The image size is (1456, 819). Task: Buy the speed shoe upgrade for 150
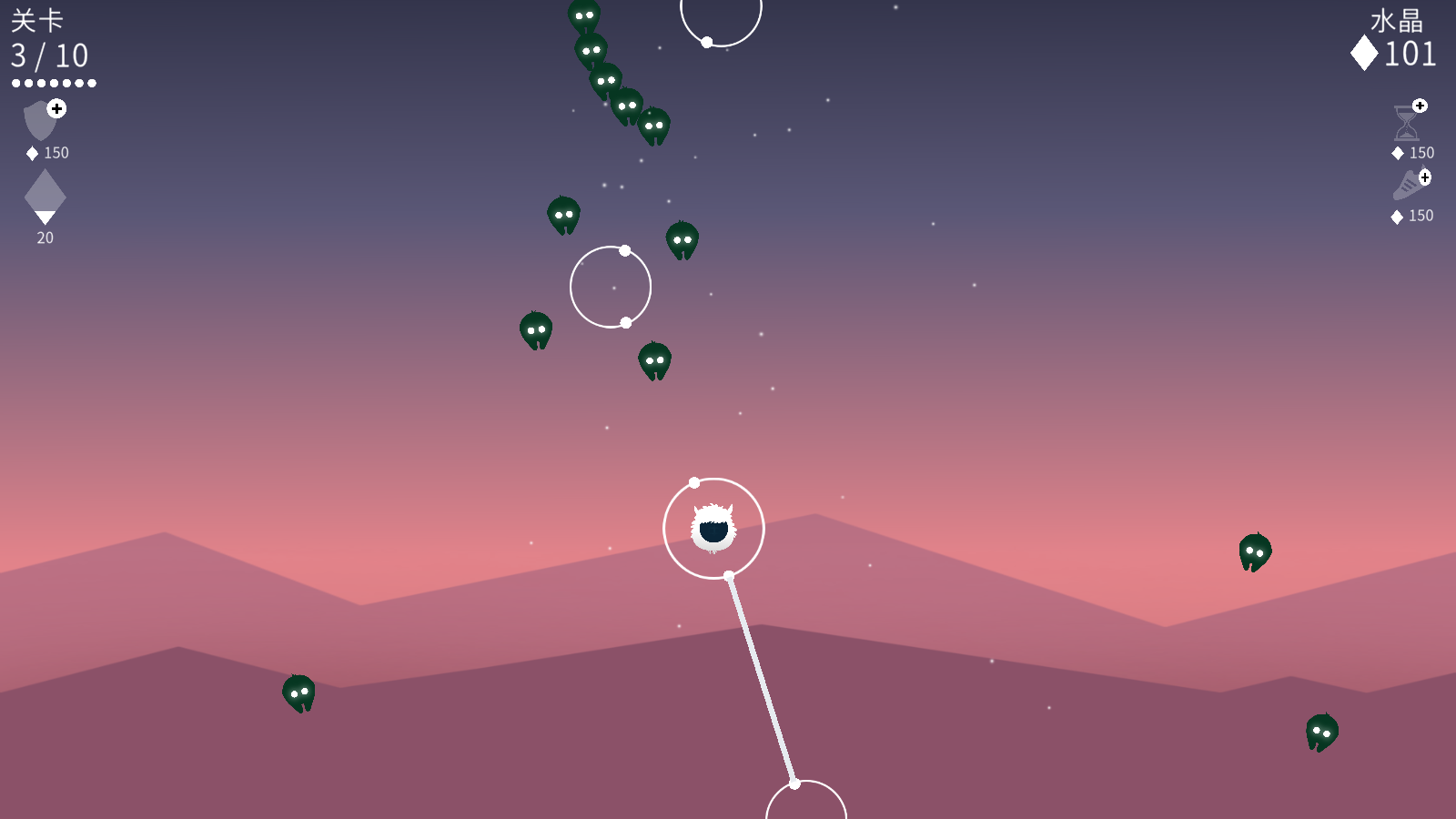tap(1410, 185)
